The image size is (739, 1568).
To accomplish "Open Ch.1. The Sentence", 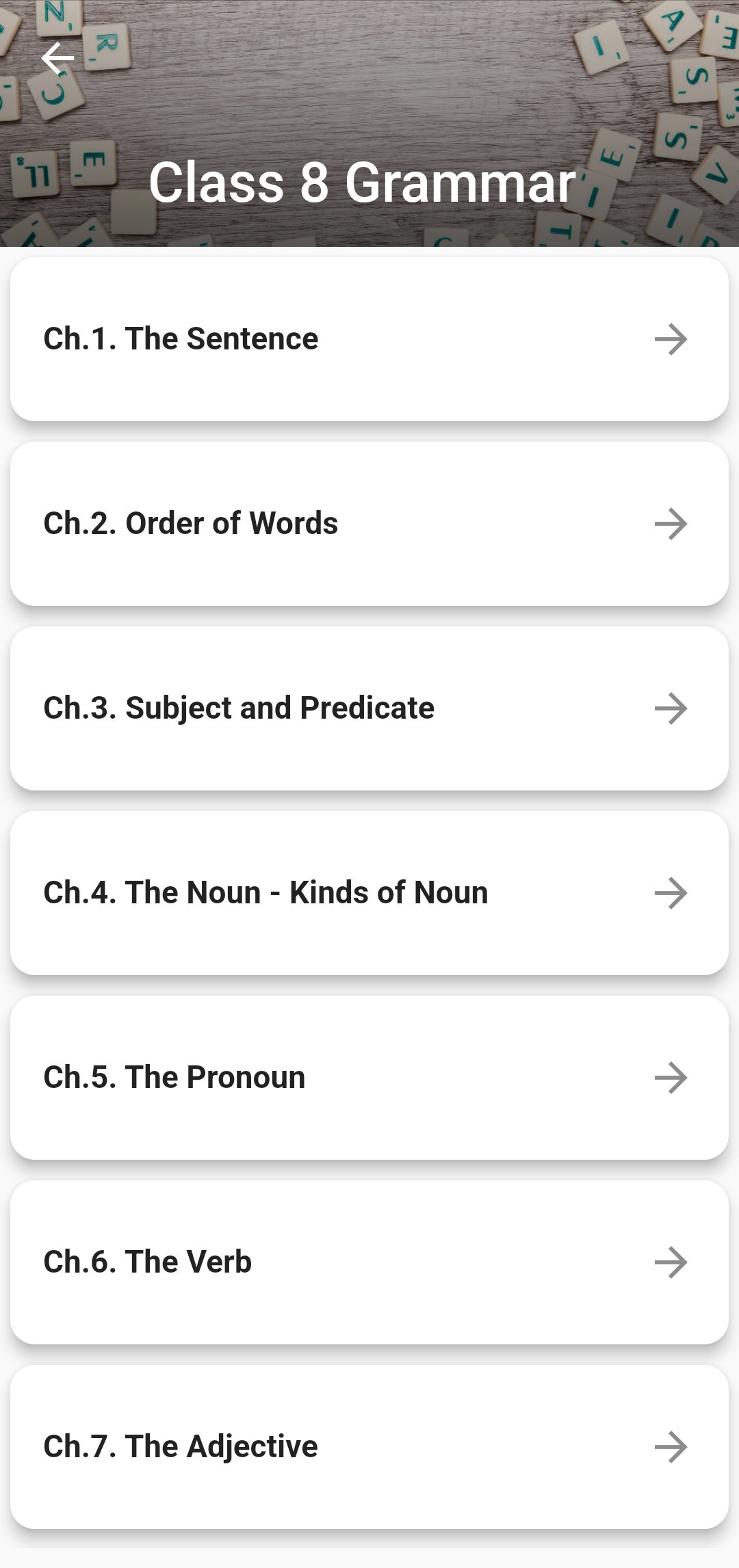I will pyautogui.click(x=369, y=339).
